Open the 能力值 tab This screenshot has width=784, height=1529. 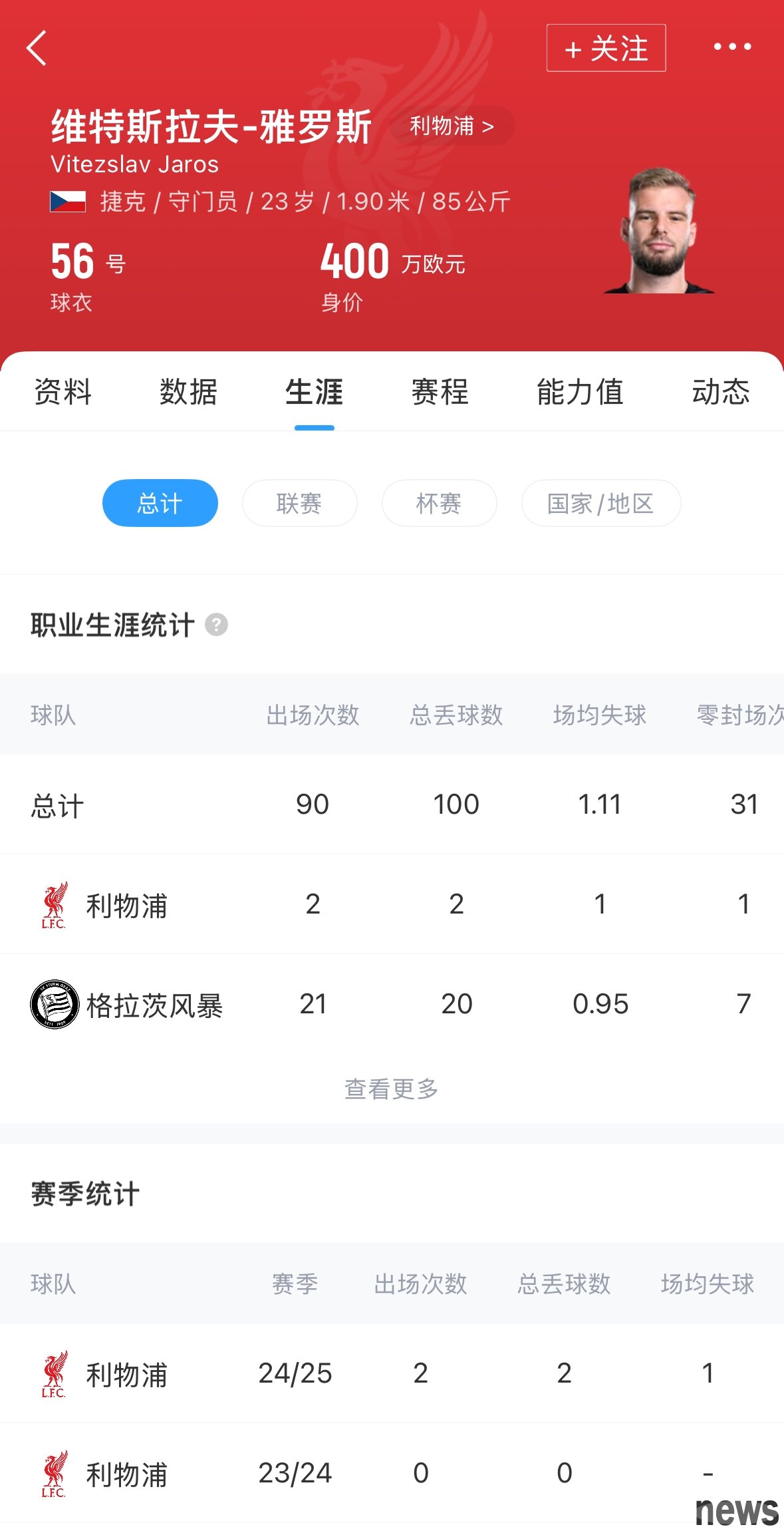pyautogui.click(x=580, y=391)
